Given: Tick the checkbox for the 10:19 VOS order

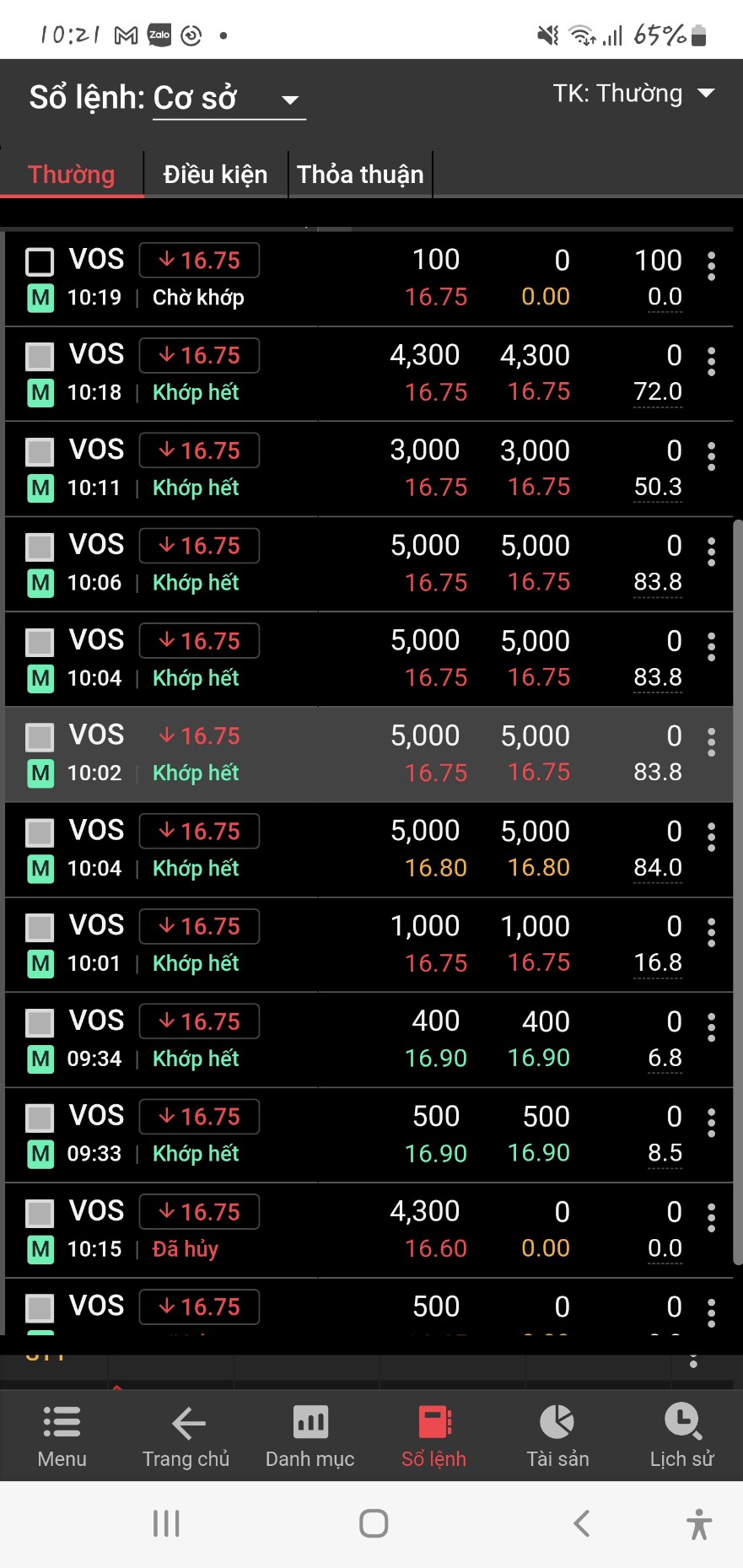Looking at the screenshot, I should 40,261.
